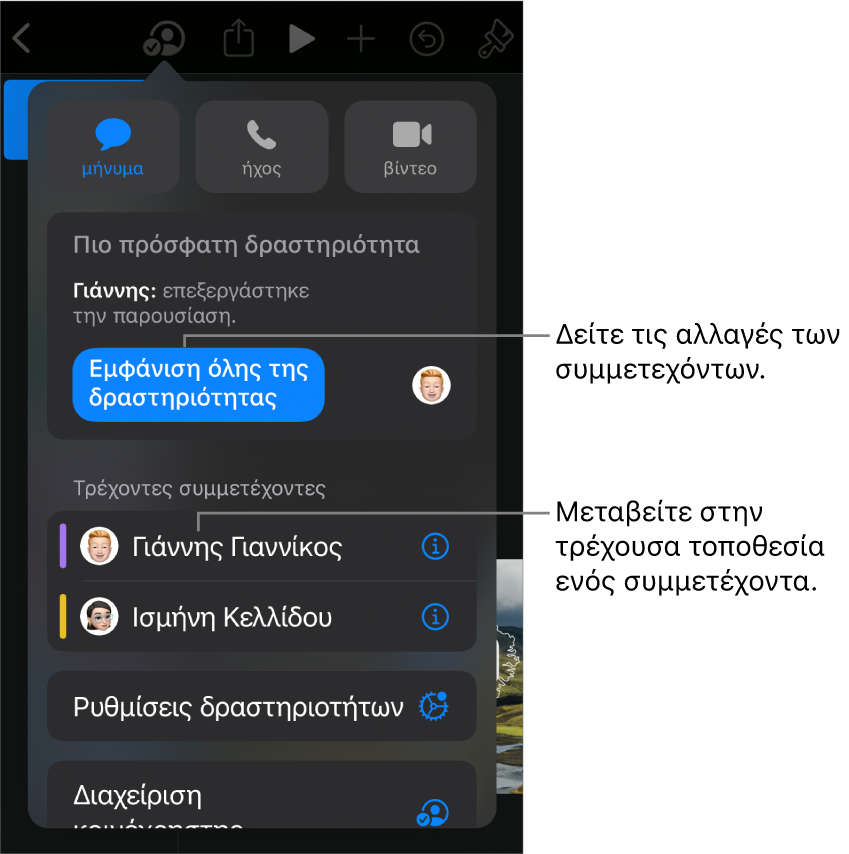Send a message via μήνυμα button
This screenshot has width=849, height=854.
(x=112, y=147)
